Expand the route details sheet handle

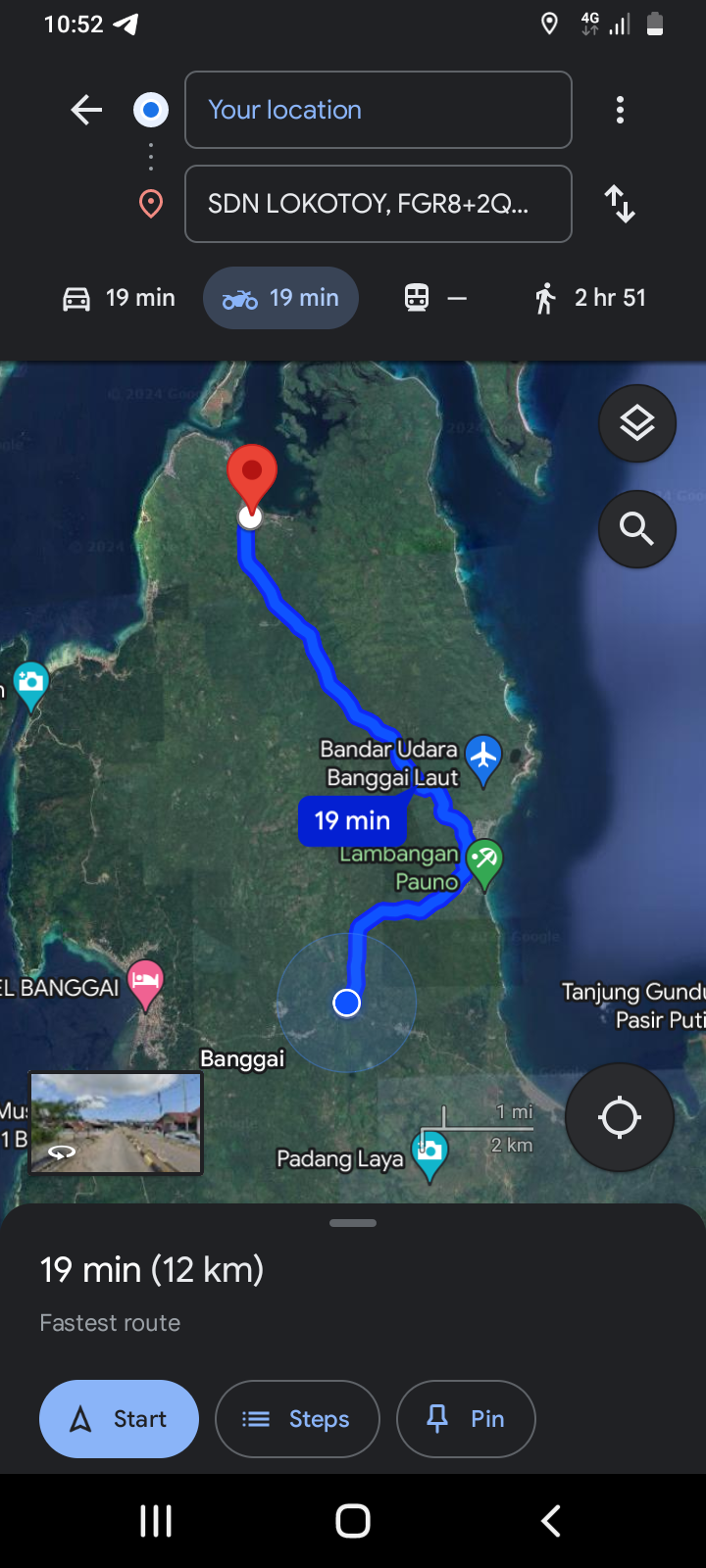click(x=353, y=1223)
